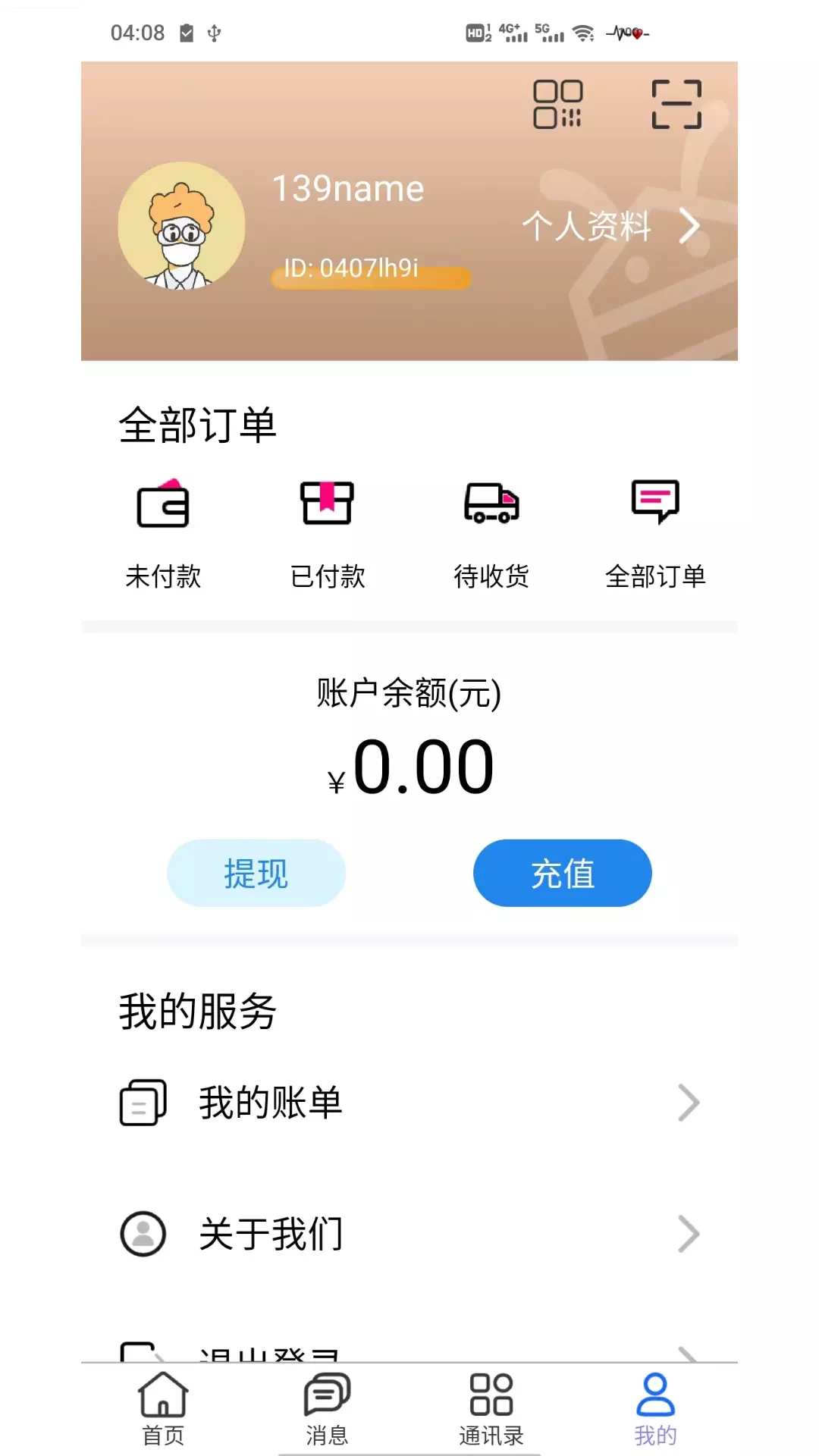
Task: Switch to the 通讯录 tab
Action: [491, 1409]
